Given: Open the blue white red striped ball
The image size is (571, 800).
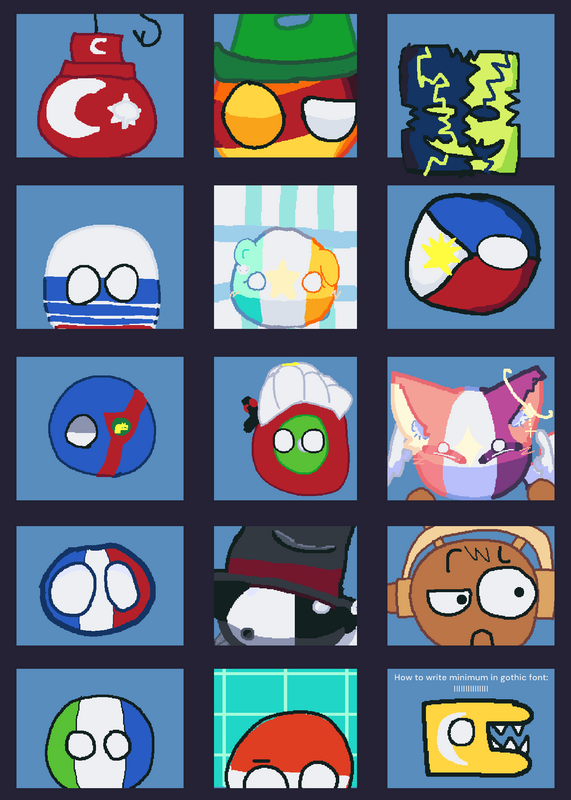Looking at the screenshot, I should (x=100, y=586).
